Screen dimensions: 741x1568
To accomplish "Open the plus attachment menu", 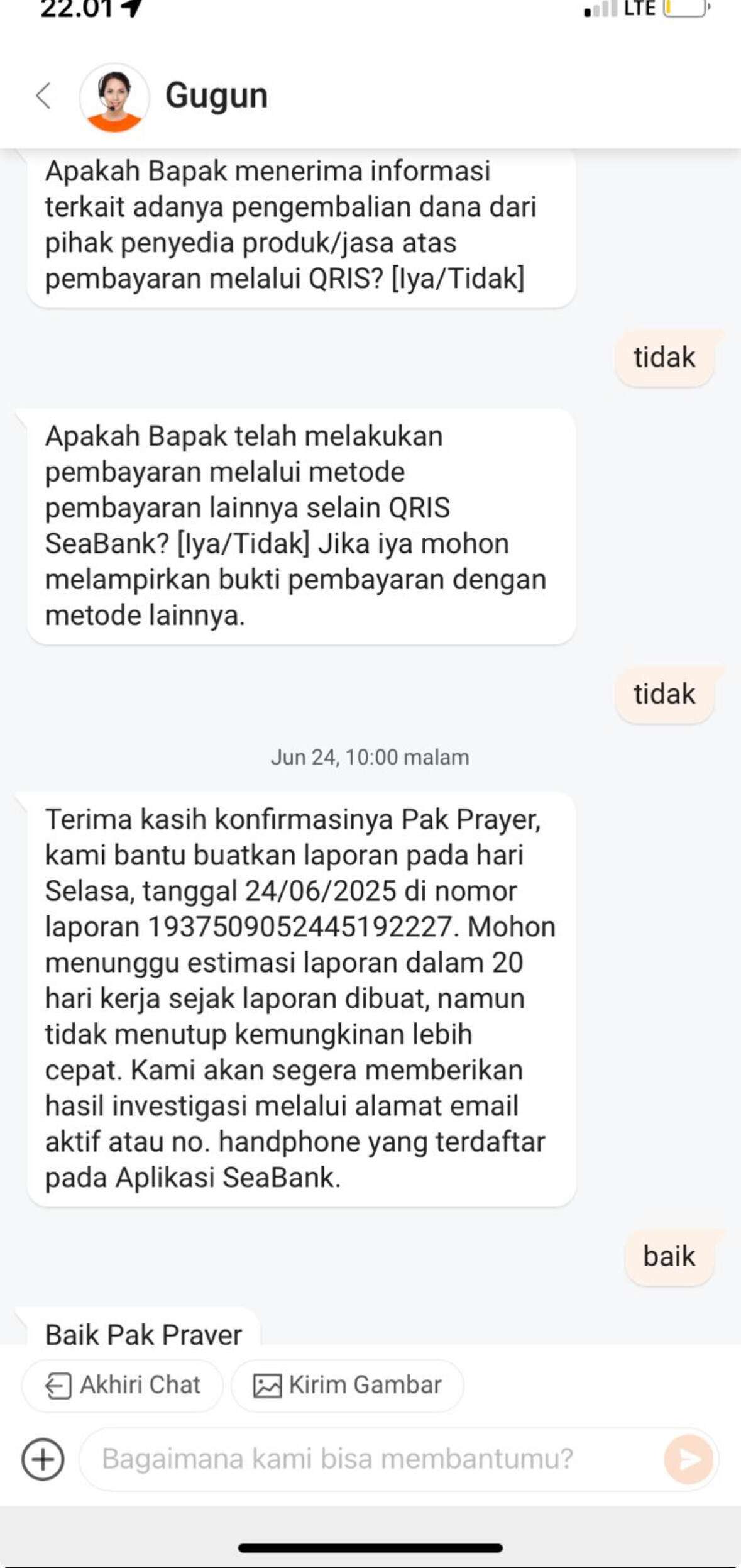I will click(x=43, y=1459).
